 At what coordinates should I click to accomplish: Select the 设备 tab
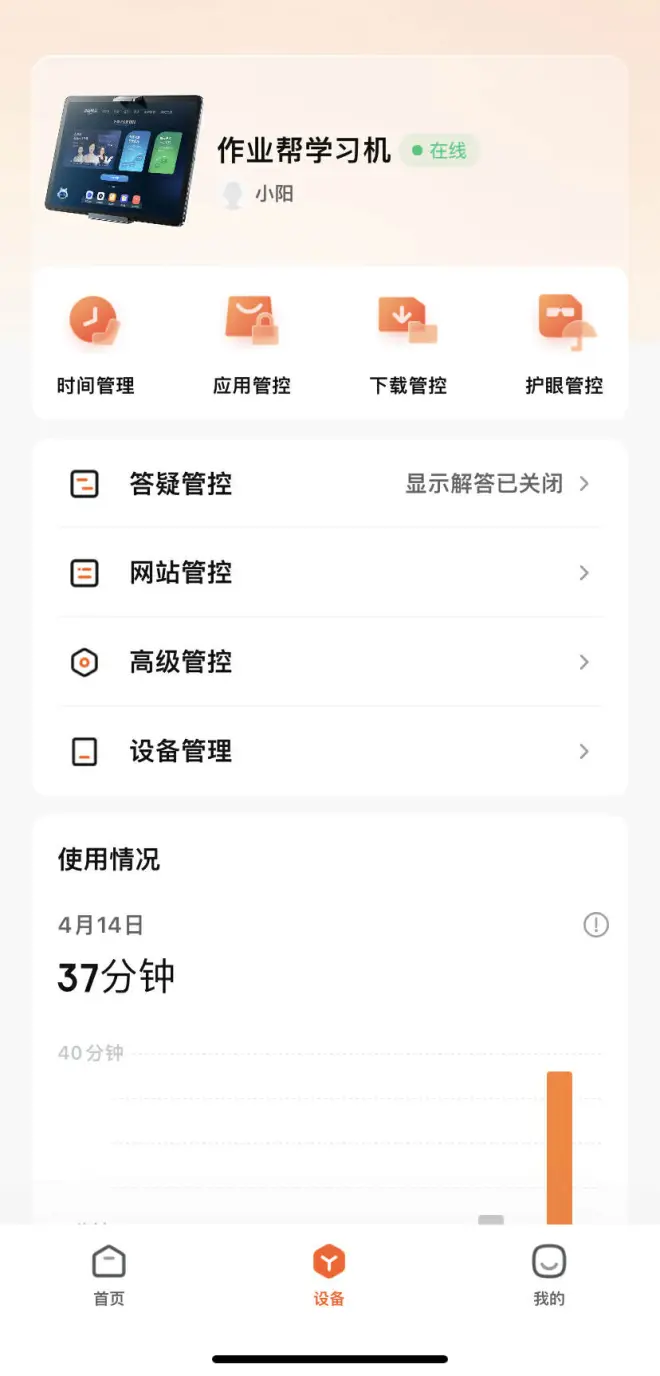[x=329, y=1275]
